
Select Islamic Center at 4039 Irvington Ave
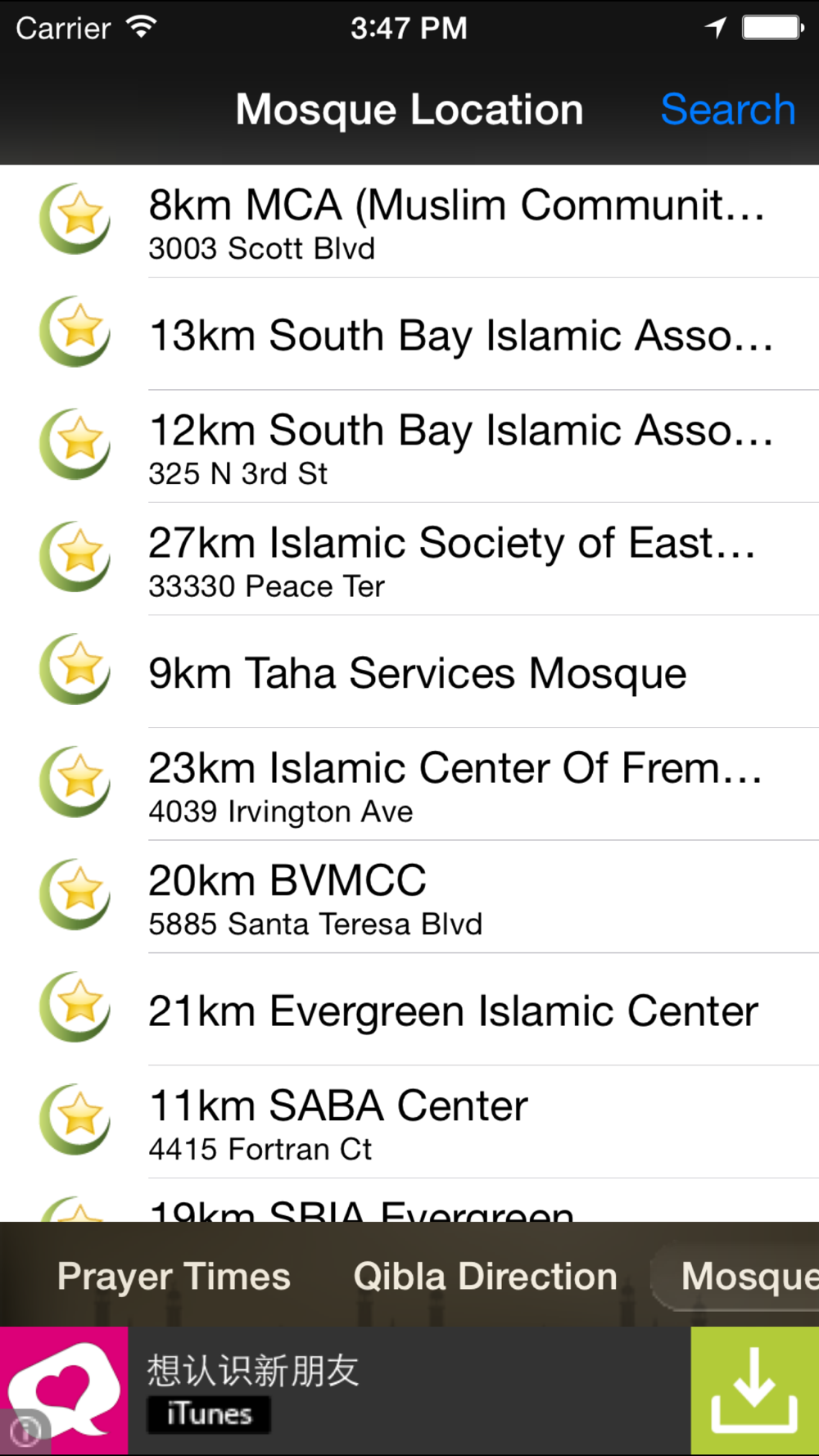coord(409,785)
